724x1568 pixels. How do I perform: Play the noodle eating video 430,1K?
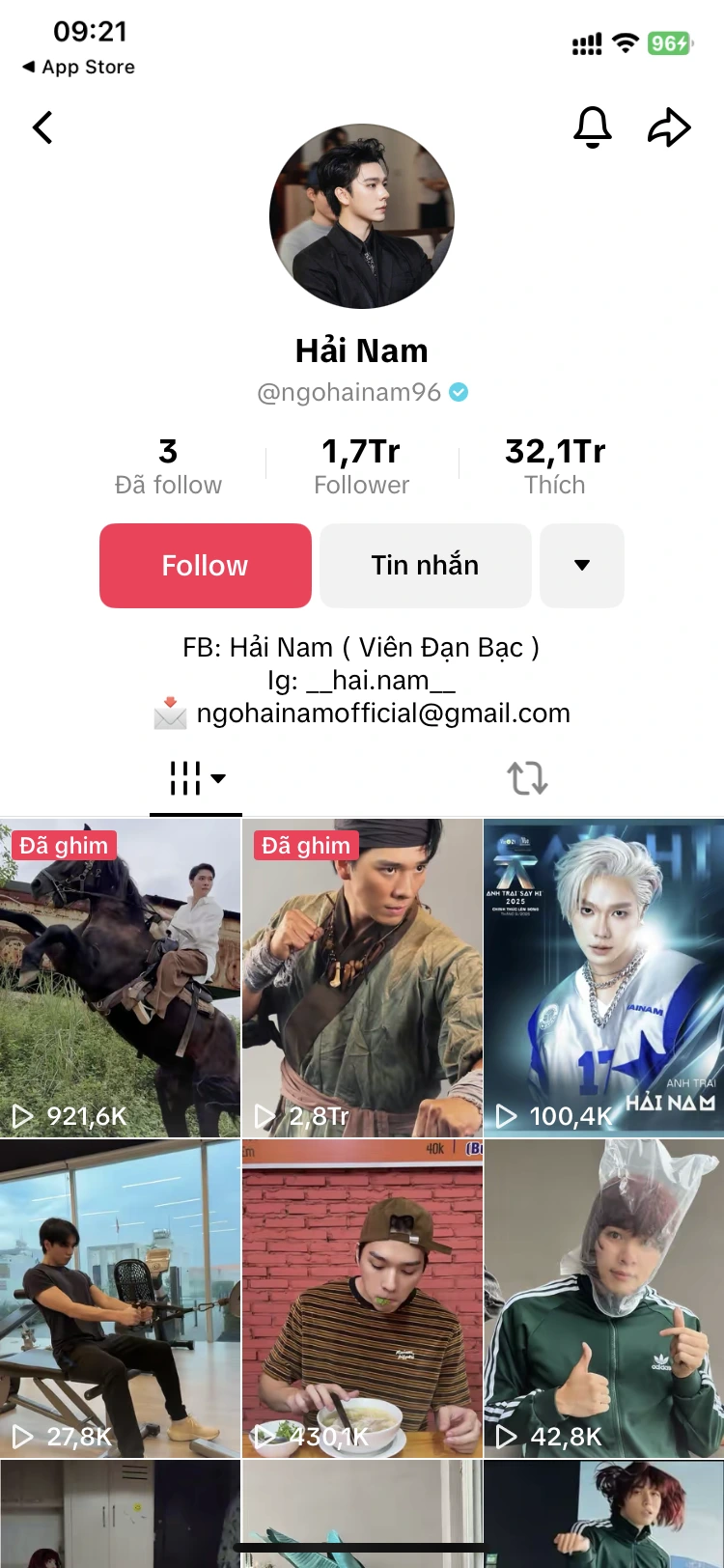pos(362,1299)
